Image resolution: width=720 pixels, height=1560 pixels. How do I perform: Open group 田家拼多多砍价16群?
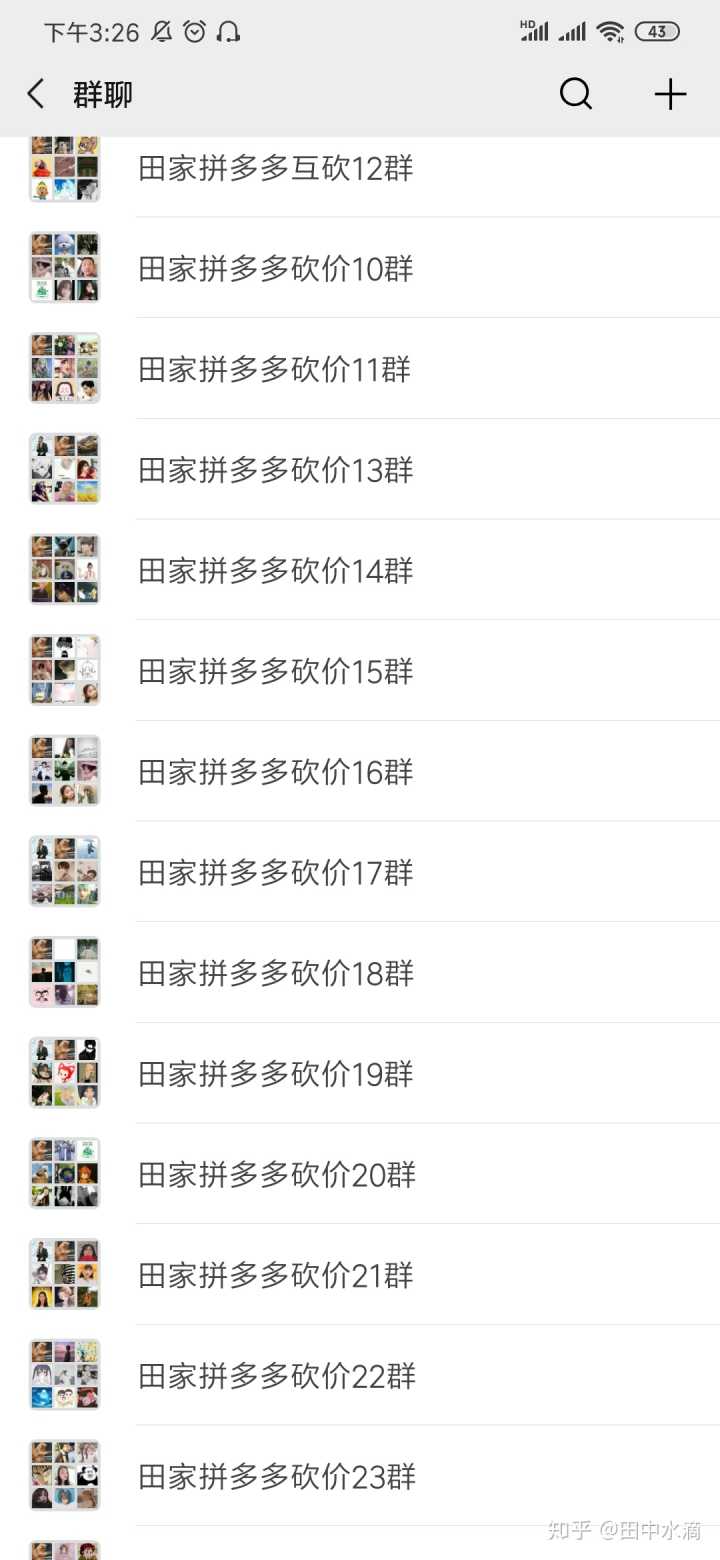coord(275,772)
